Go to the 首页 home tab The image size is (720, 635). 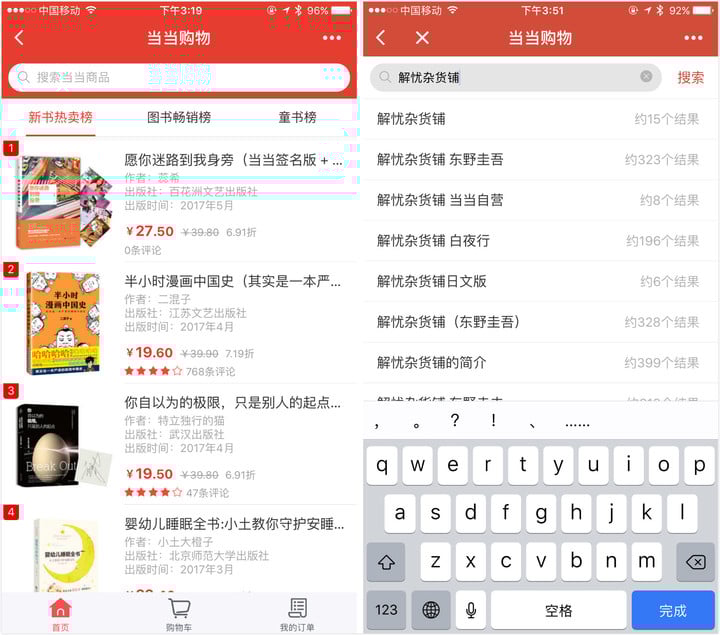(x=61, y=613)
